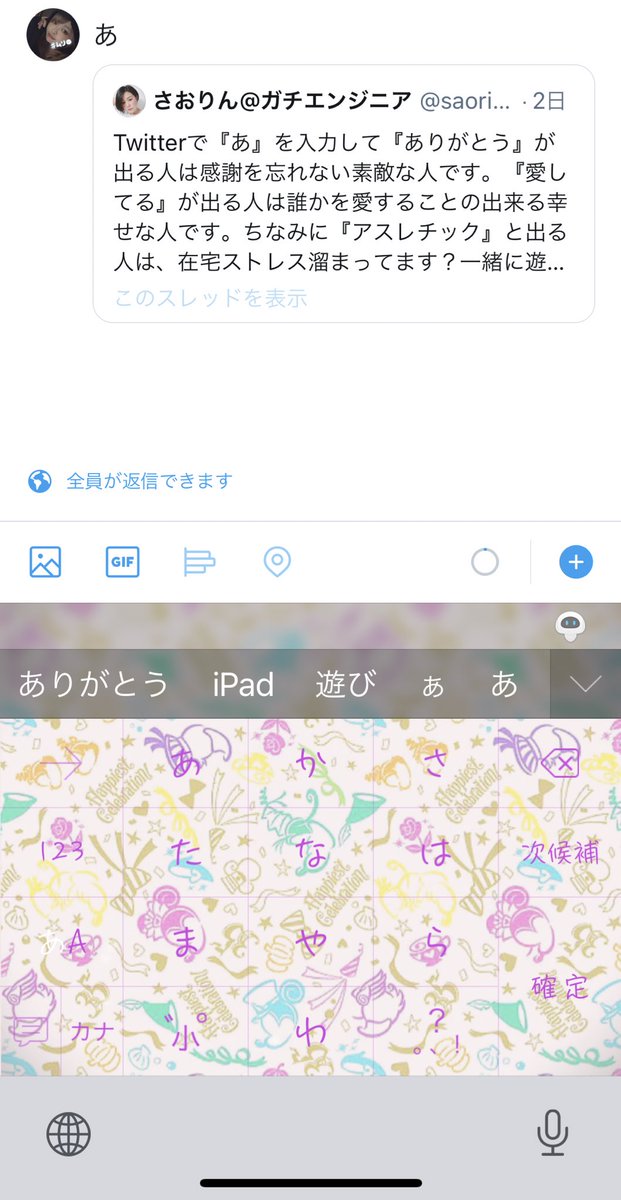This screenshot has height=1200, width=621.
Task: Create a poll for this tweet
Action: point(199,562)
